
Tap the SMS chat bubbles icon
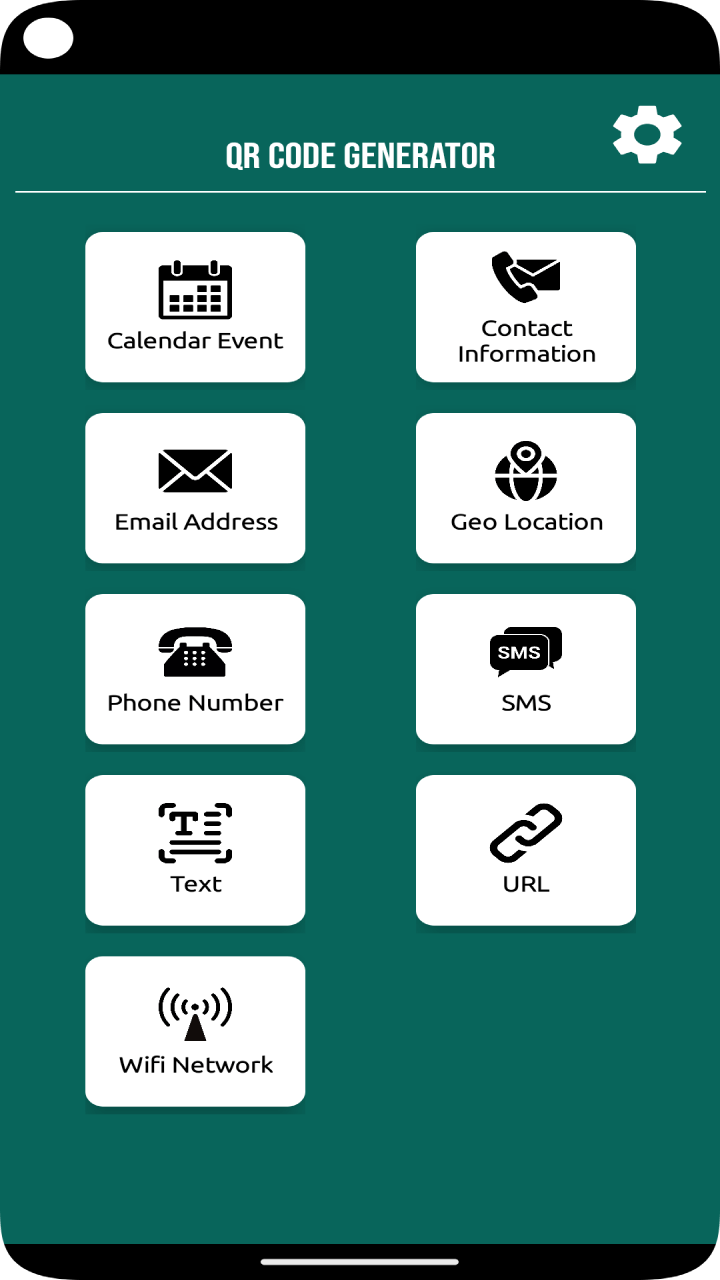click(x=525, y=650)
